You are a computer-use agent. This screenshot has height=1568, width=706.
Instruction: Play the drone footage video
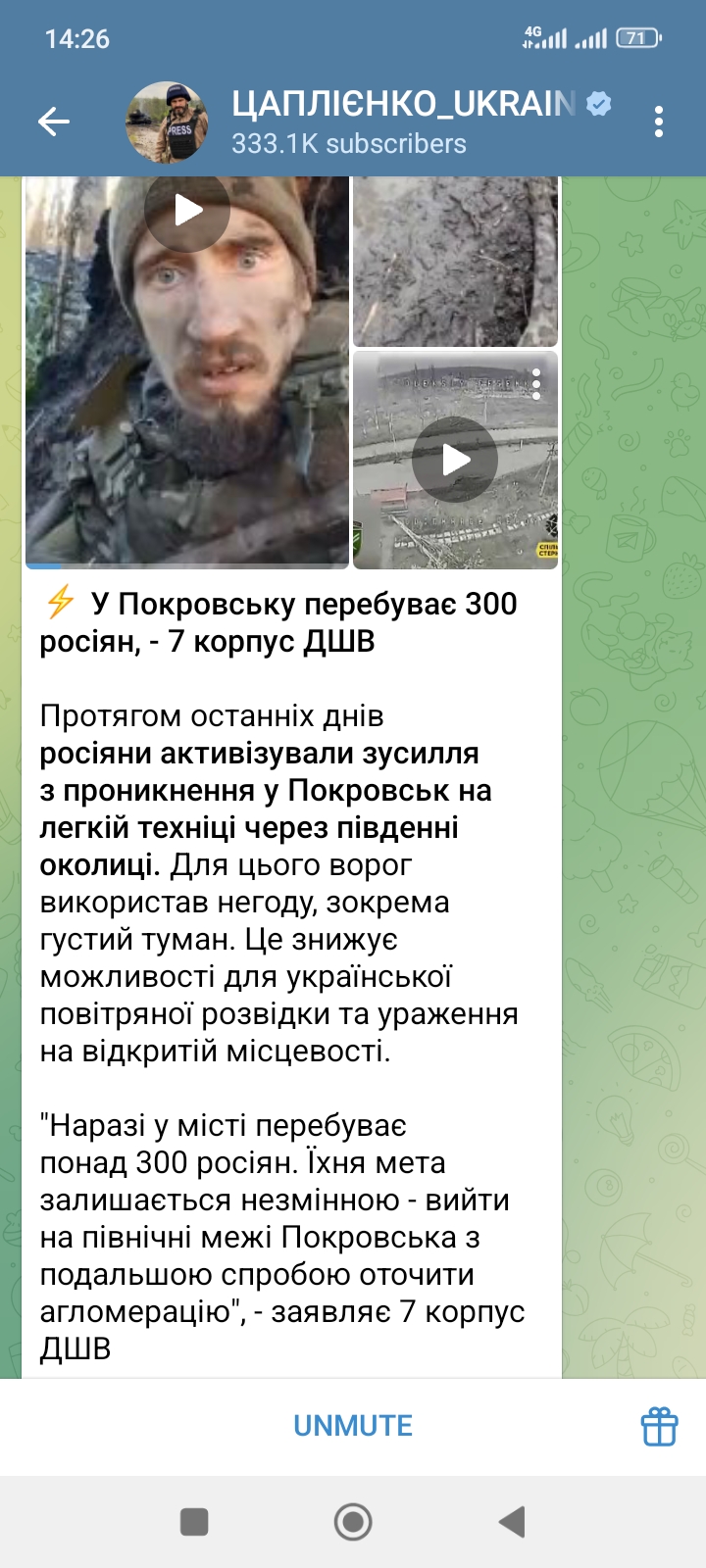pos(455,460)
